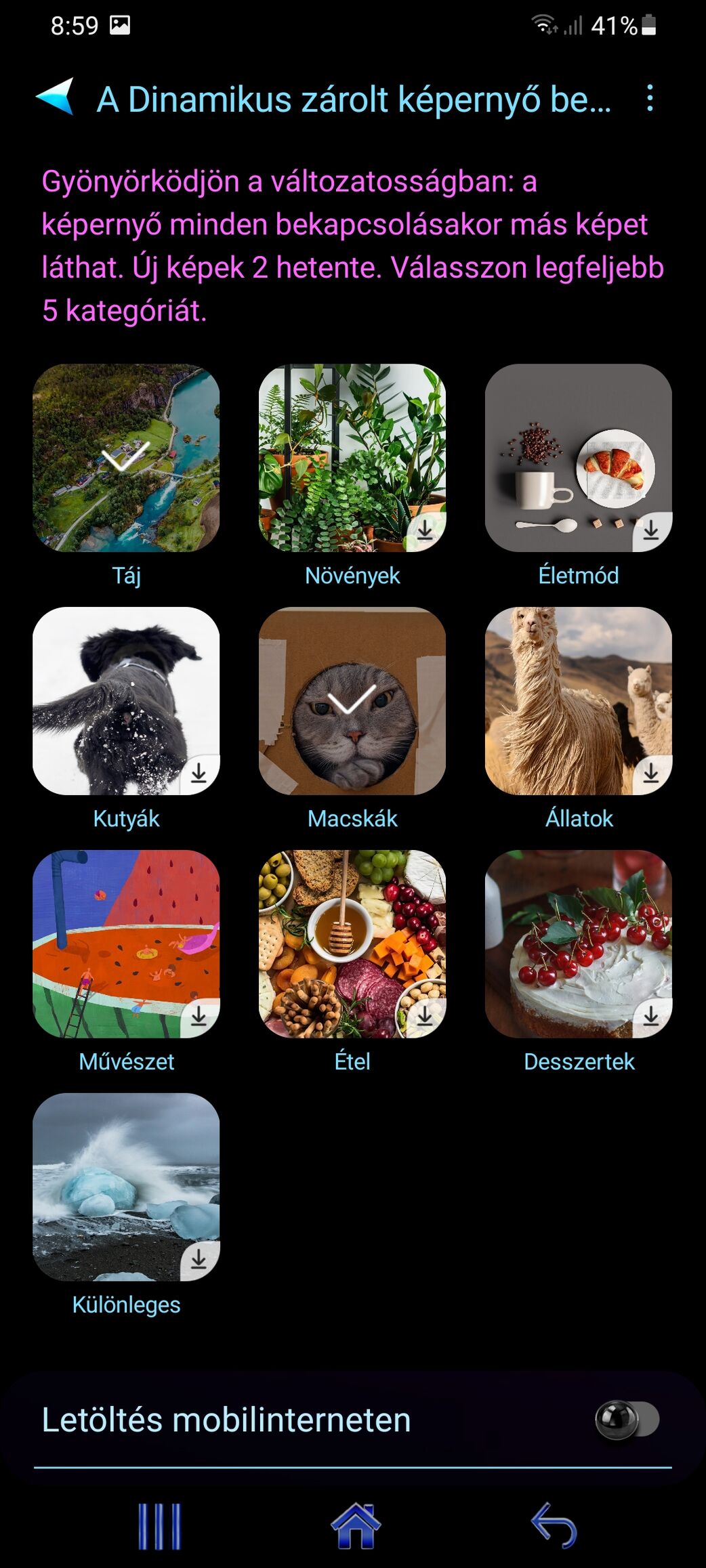The height and width of the screenshot is (1568, 706).
Task: Select the Állatok category tile
Action: click(579, 701)
